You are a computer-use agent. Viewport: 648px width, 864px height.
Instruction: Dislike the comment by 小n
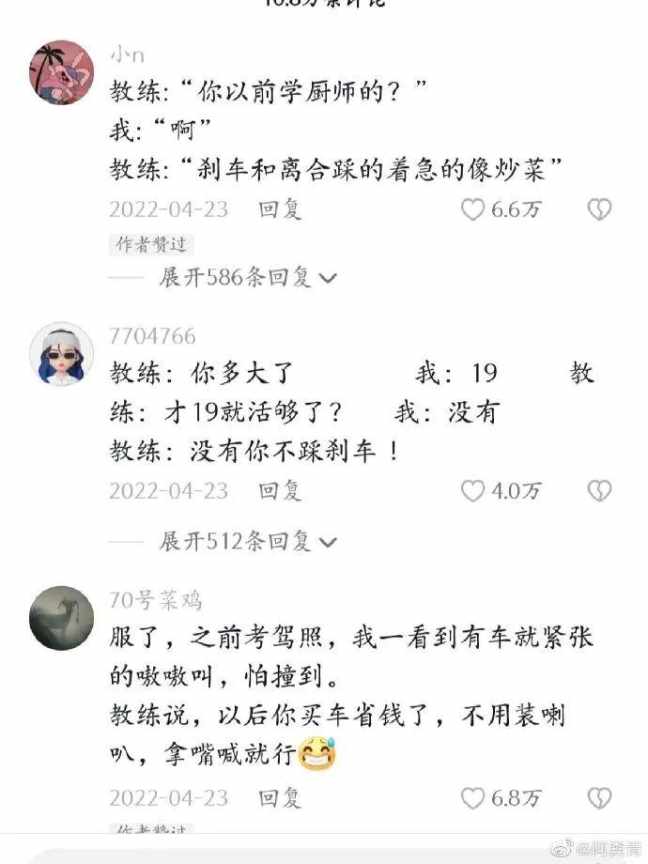599,209
